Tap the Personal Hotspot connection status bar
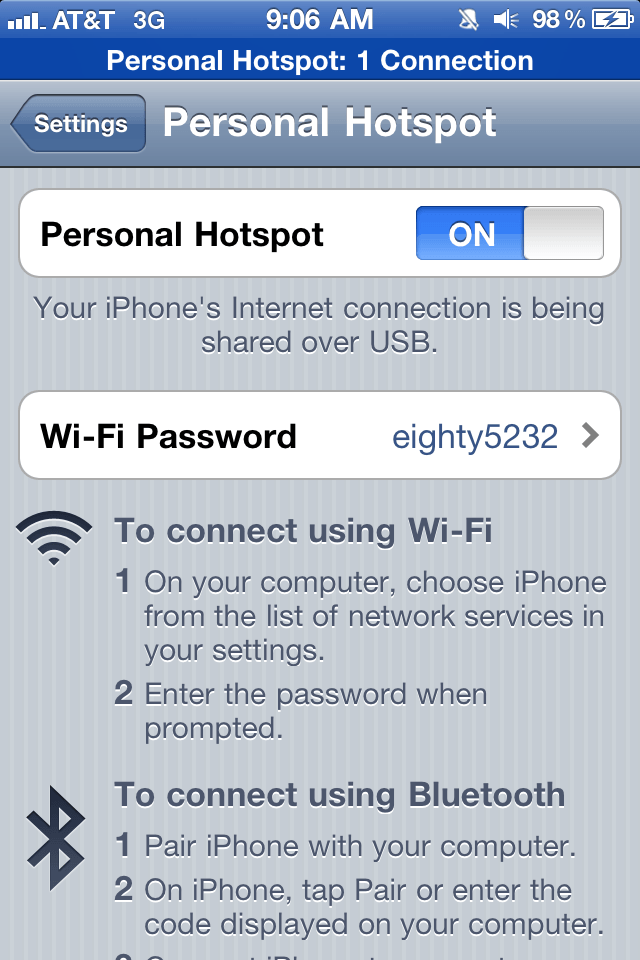This screenshot has height=960, width=640. coord(320,60)
